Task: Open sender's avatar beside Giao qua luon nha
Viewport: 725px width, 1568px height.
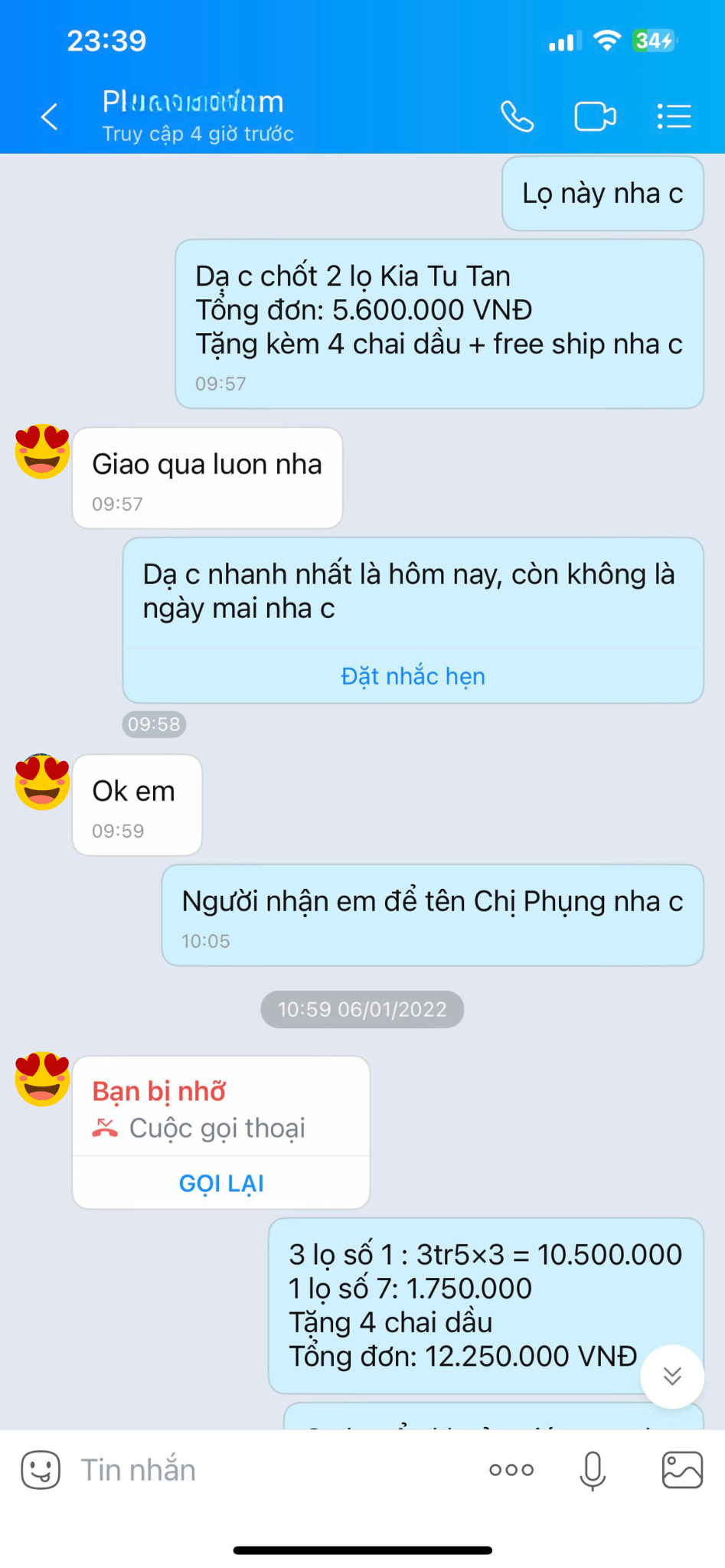Action: click(x=42, y=452)
